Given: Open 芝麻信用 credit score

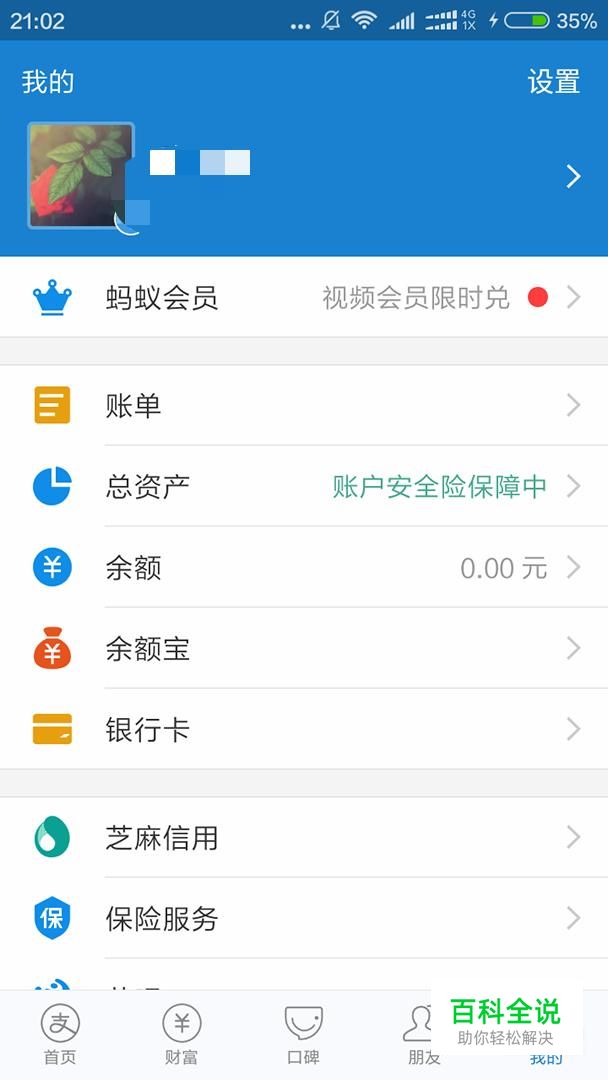Looking at the screenshot, I should [304, 838].
